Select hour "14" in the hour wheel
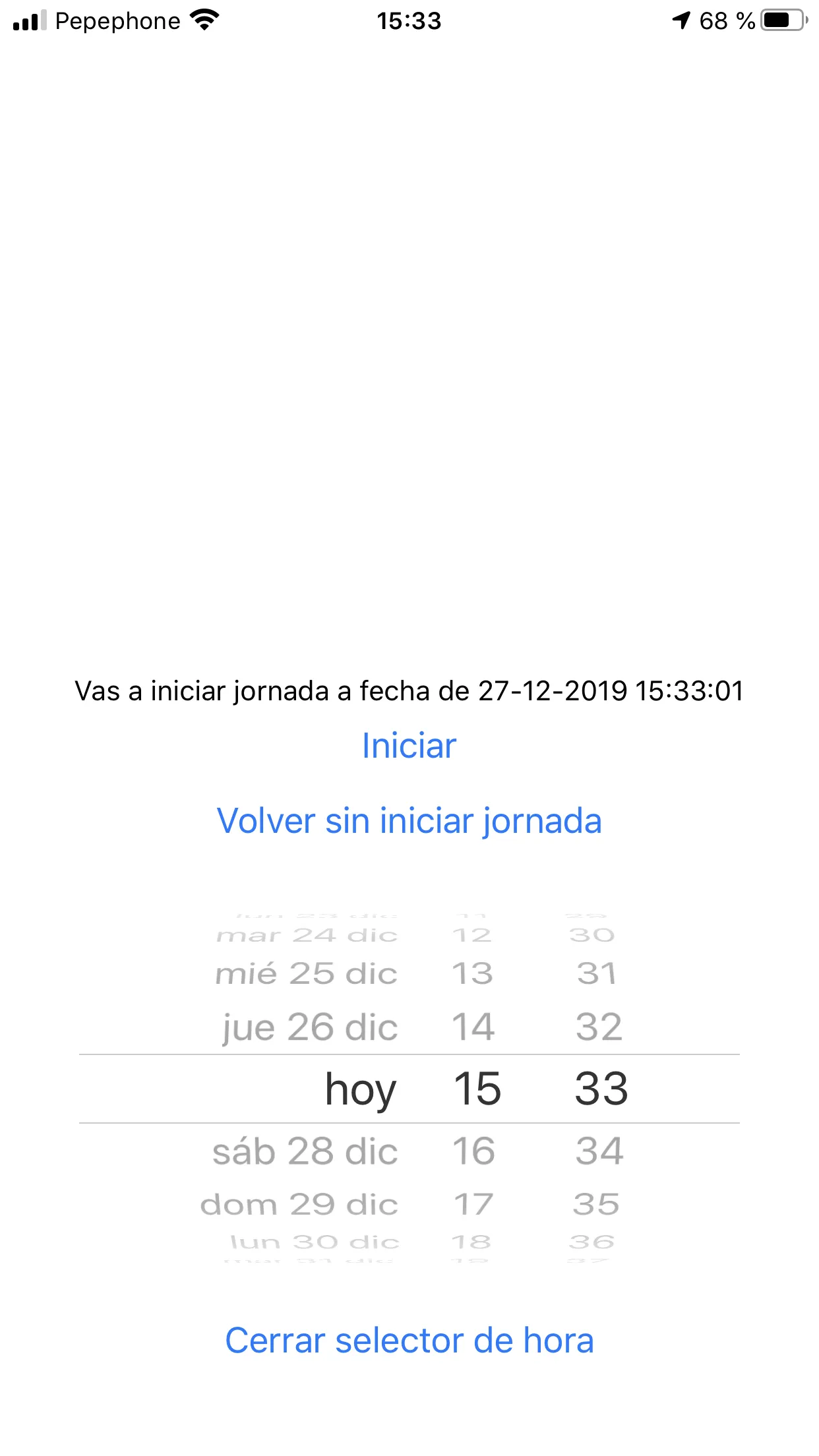 point(474,1026)
